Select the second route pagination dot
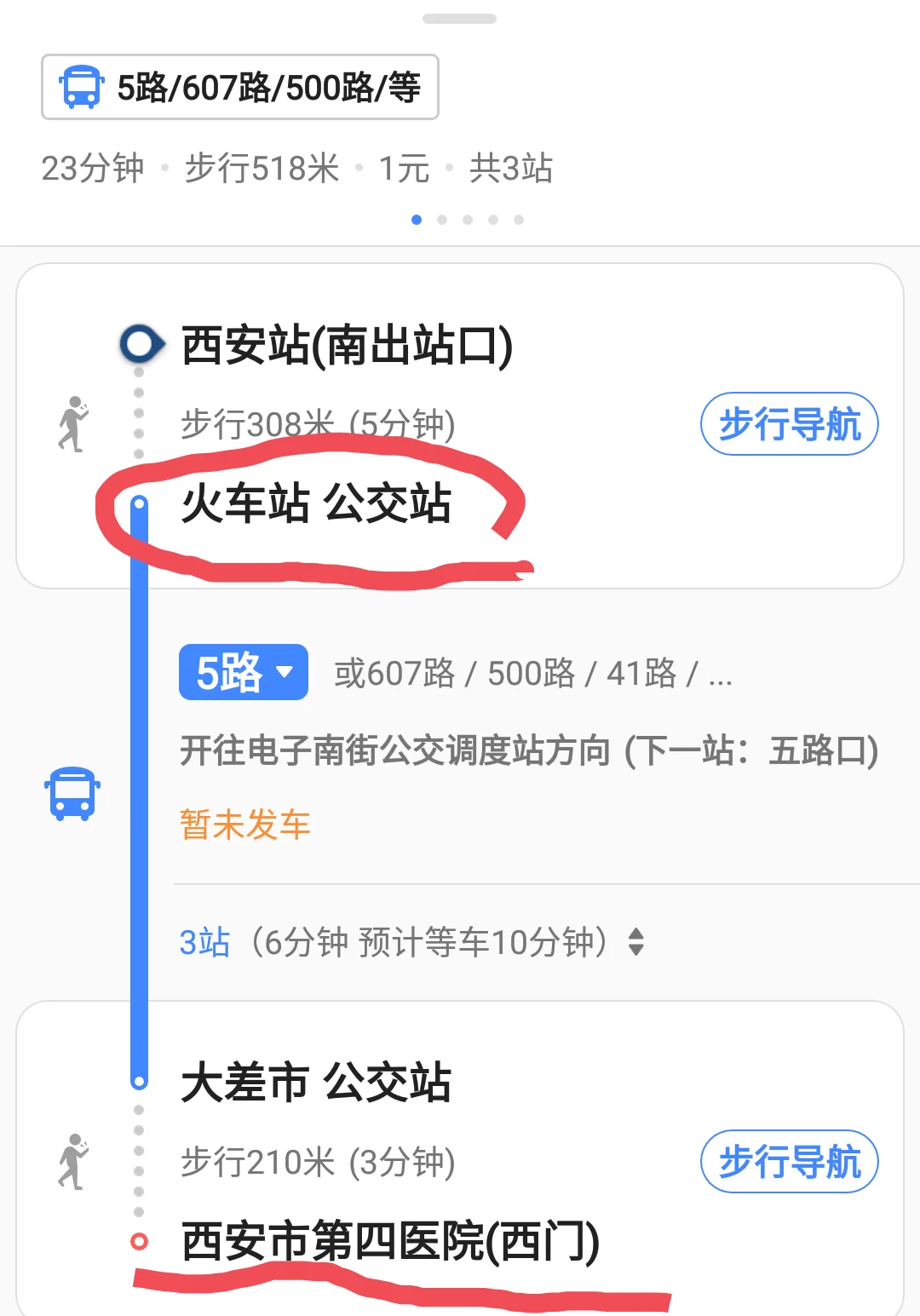 tap(442, 219)
